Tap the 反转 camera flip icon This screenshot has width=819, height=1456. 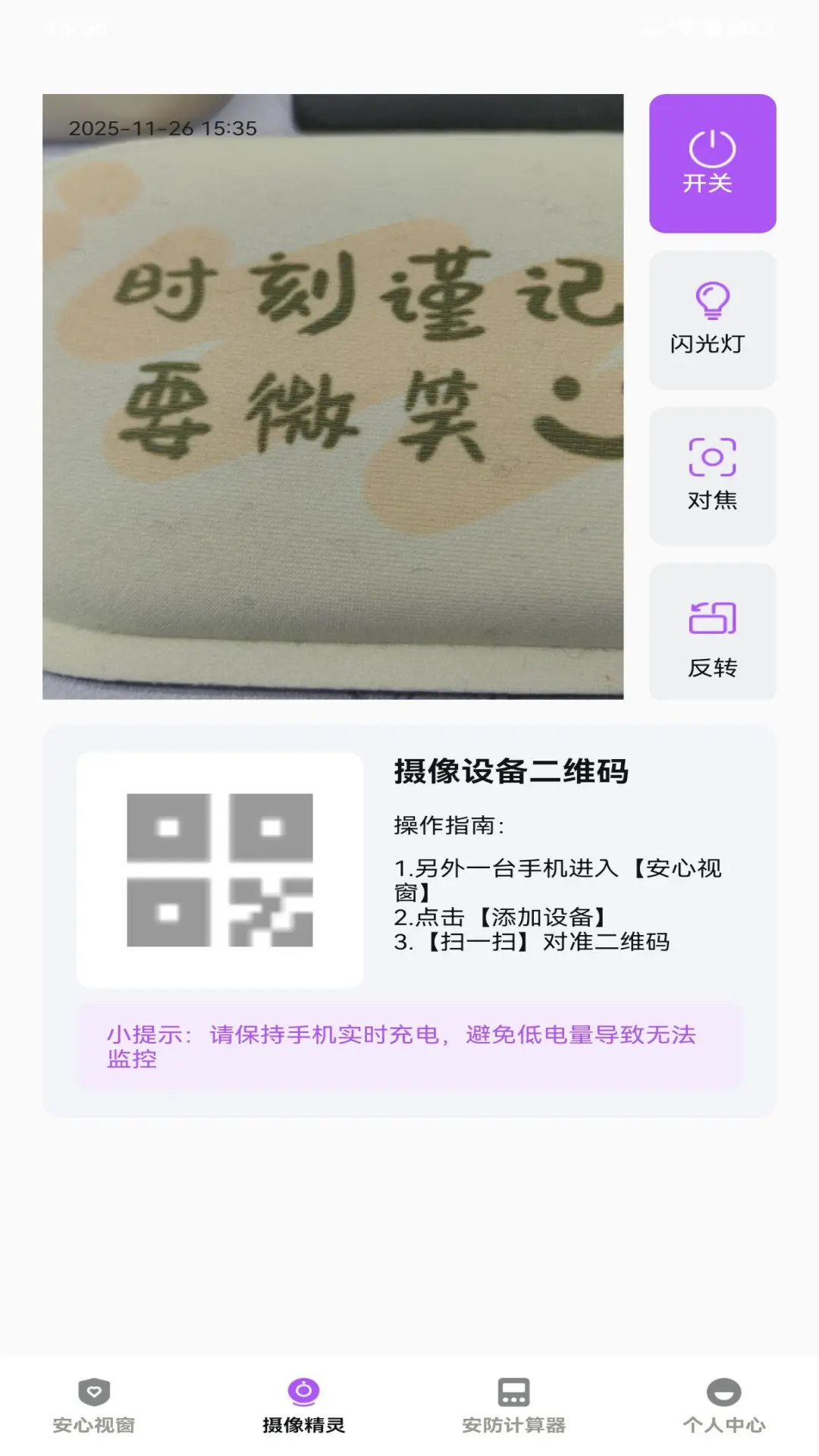click(x=711, y=619)
